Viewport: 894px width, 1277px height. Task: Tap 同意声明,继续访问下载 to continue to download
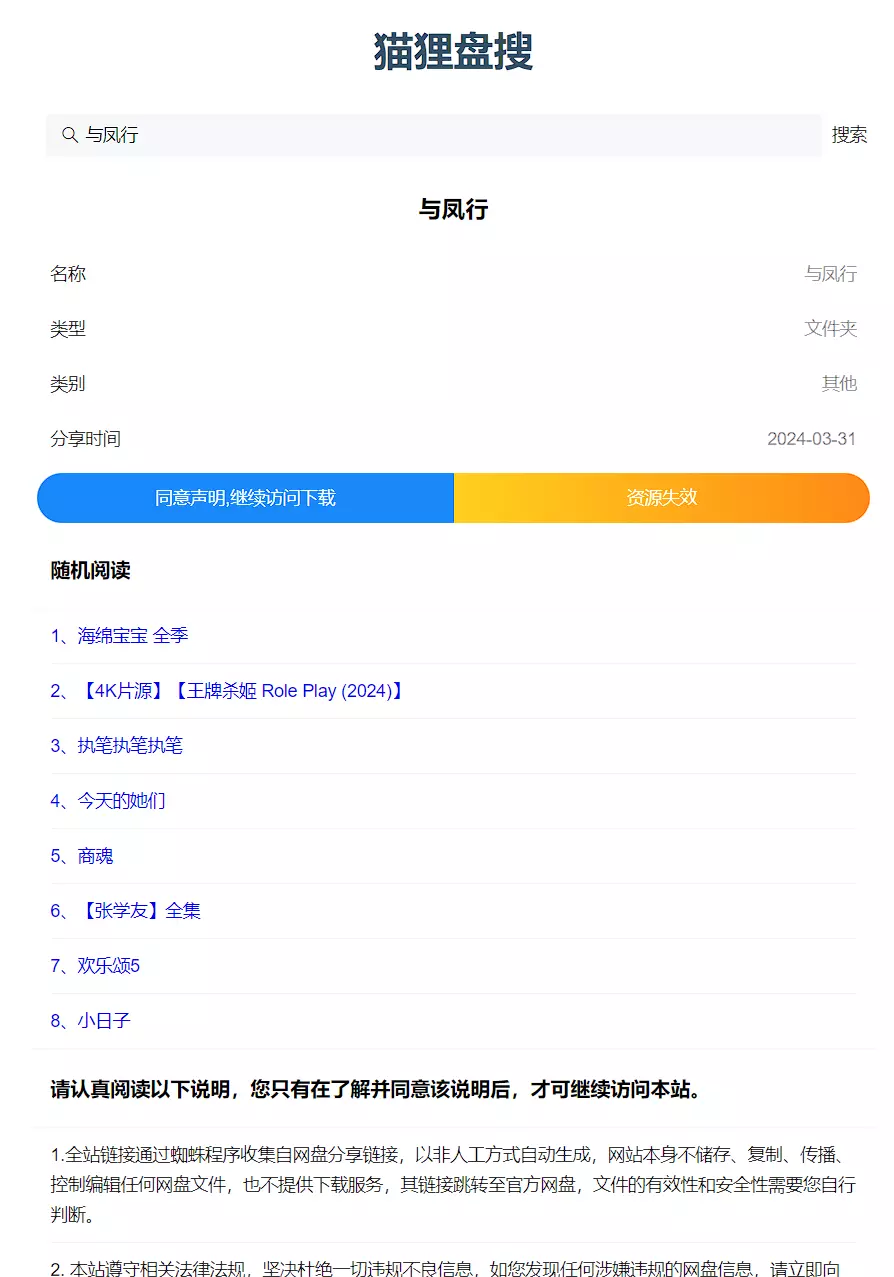245,498
